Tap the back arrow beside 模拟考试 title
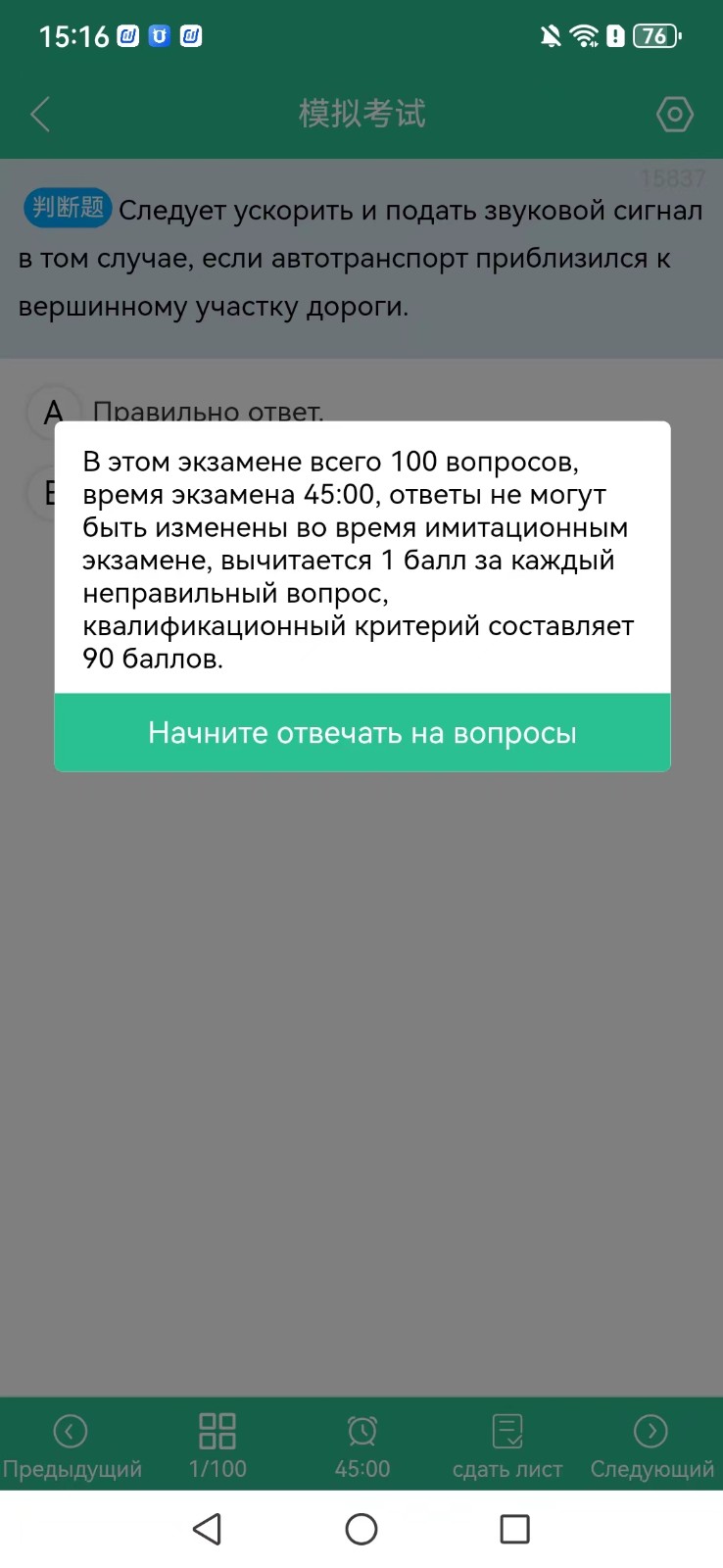Screen dimensions: 723x1568 (39, 114)
